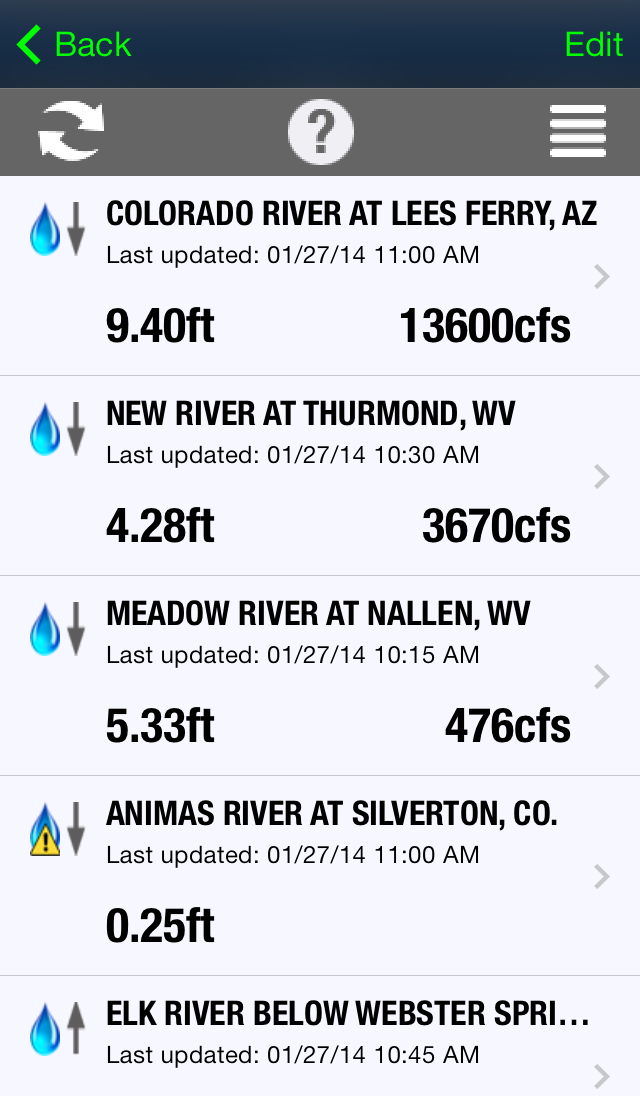640x1096 pixels.
Task: Tap Edit to modify the river list
Action: coord(593,45)
